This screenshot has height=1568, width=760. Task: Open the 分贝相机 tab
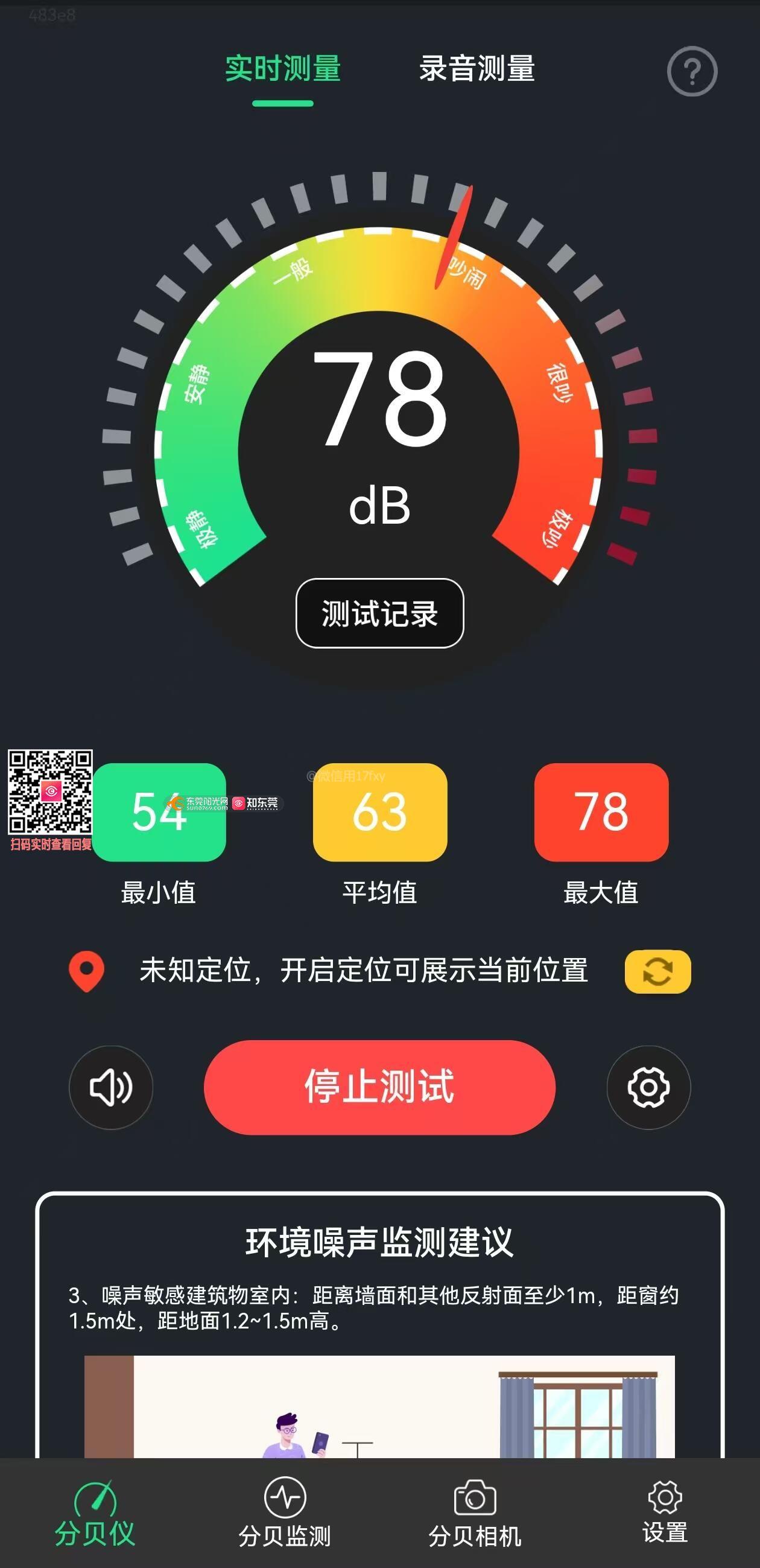(x=475, y=1513)
